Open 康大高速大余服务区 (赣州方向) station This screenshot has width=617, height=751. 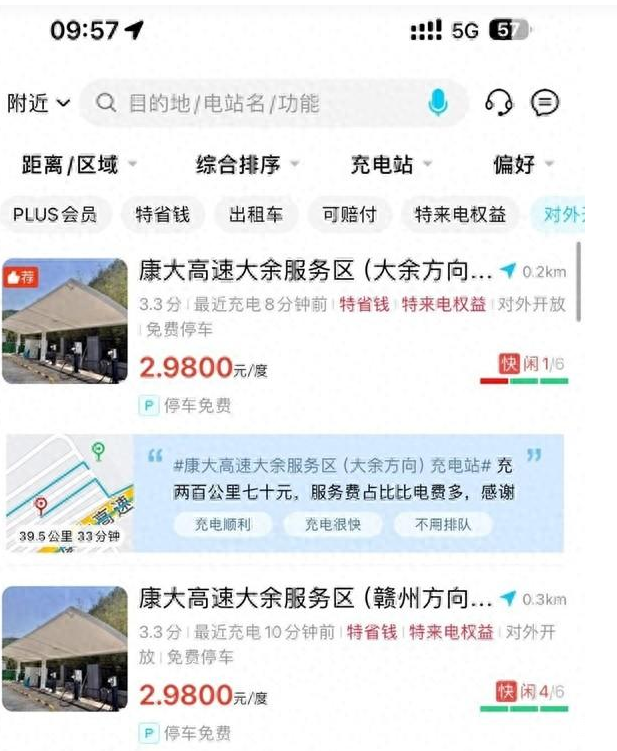click(x=315, y=600)
